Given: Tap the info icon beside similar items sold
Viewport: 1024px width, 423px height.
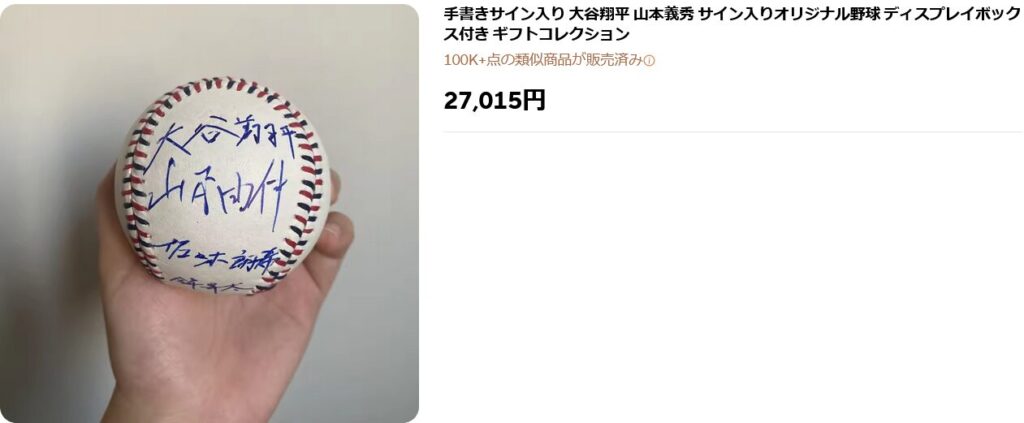Looking at the screenshot, I should pos(649,61).
